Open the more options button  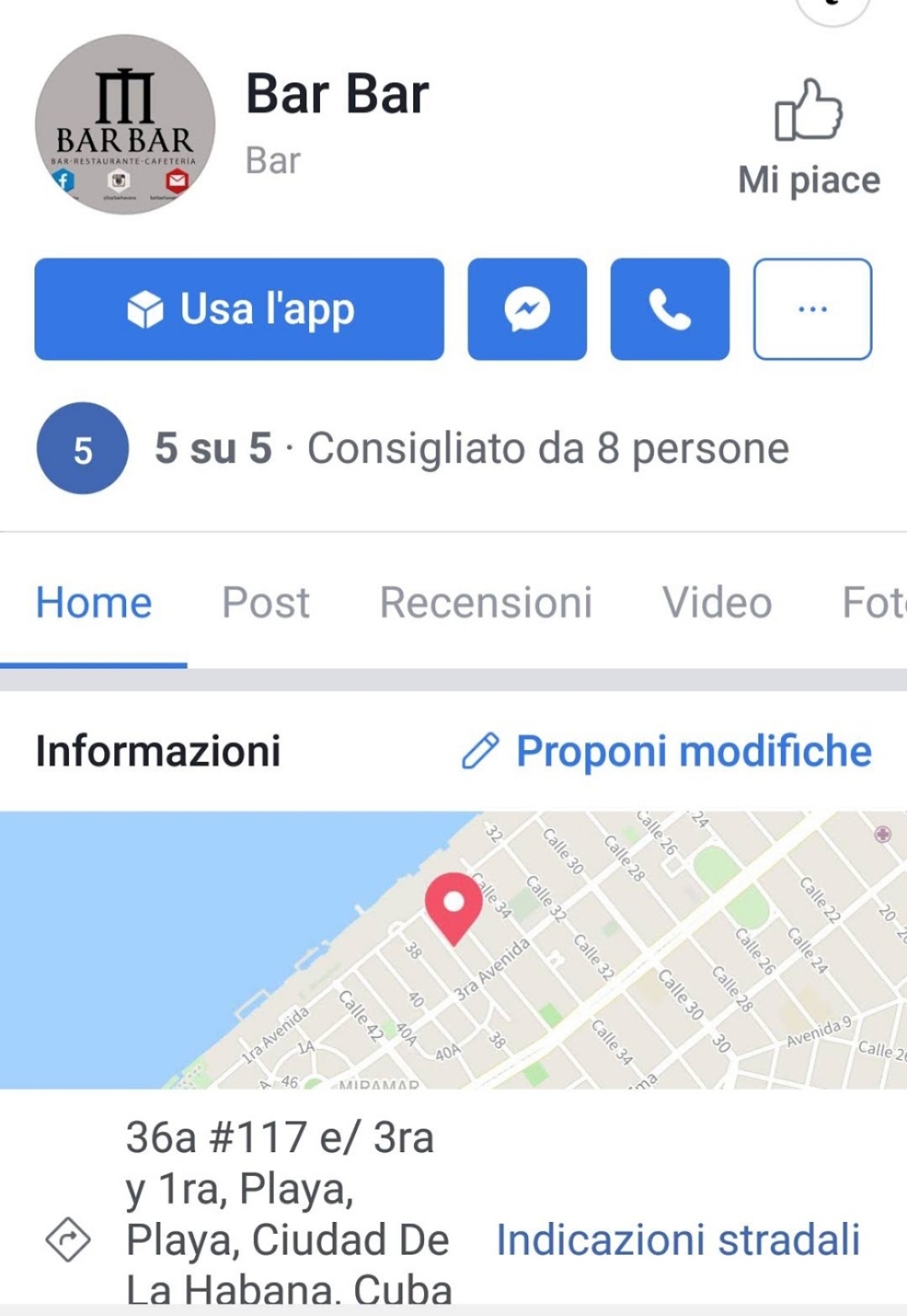812,309
